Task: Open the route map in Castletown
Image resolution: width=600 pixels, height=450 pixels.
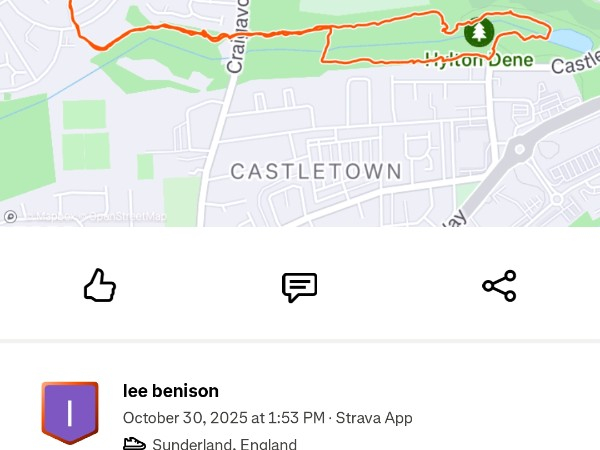Action: coord(300,120)
